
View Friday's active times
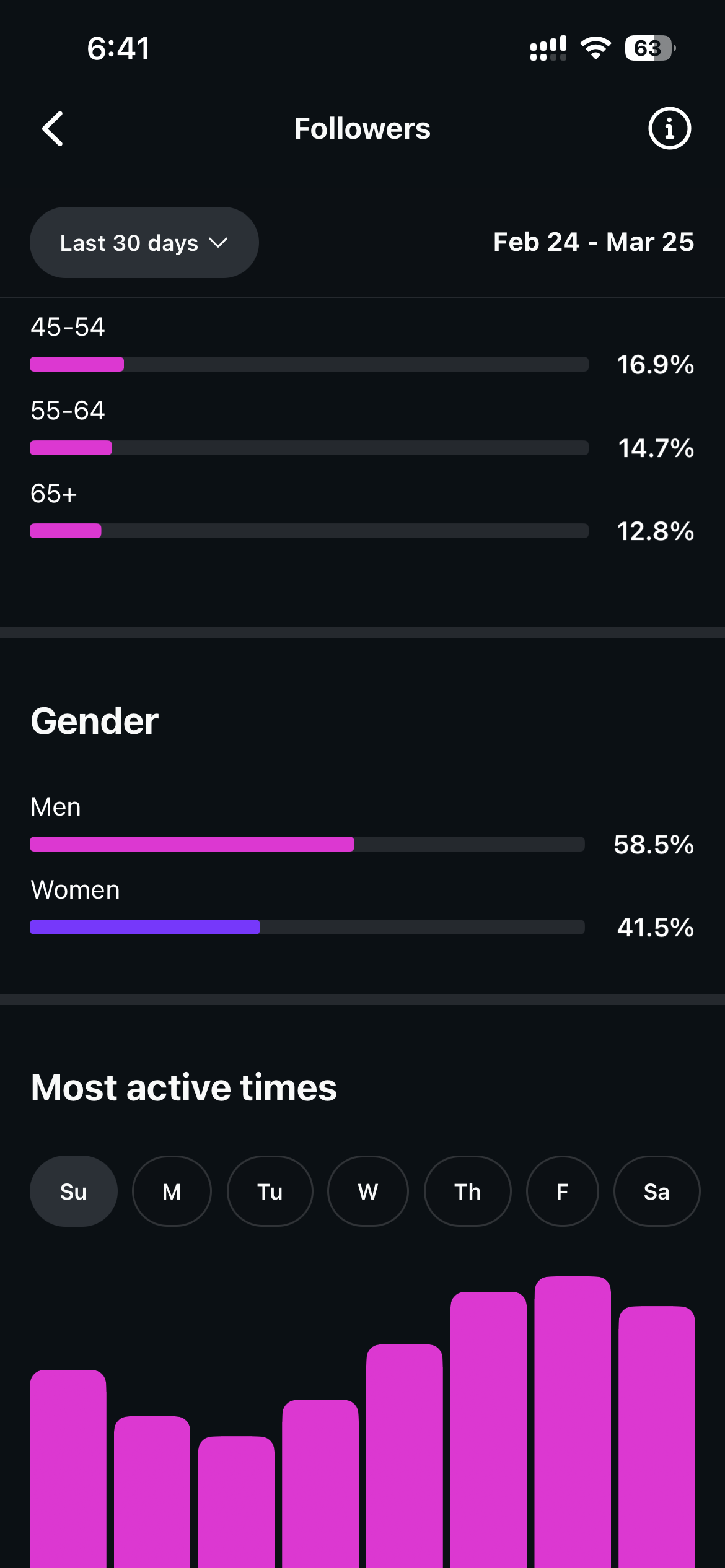[x=562, y=1191]
